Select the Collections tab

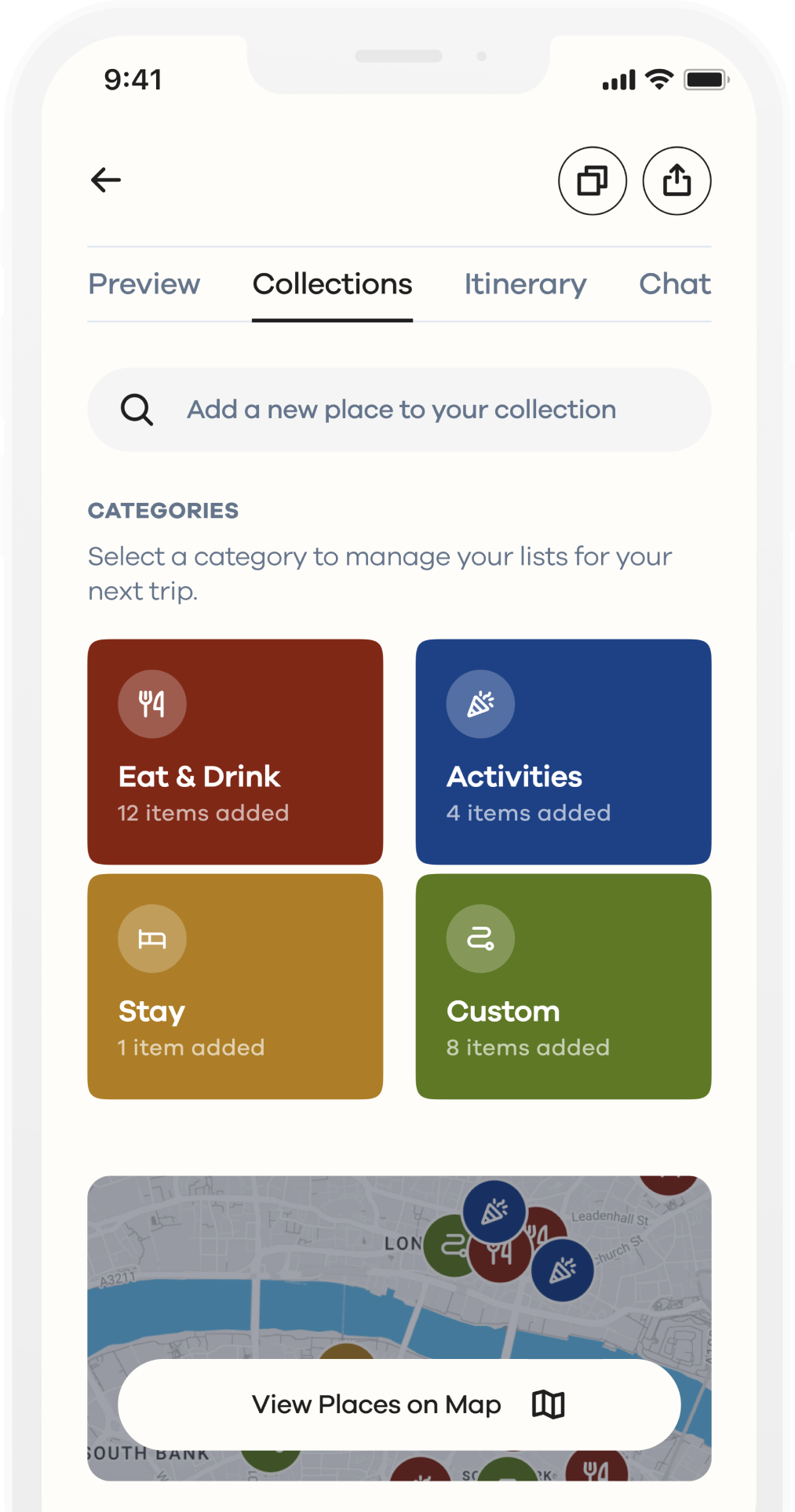(332, 284)
